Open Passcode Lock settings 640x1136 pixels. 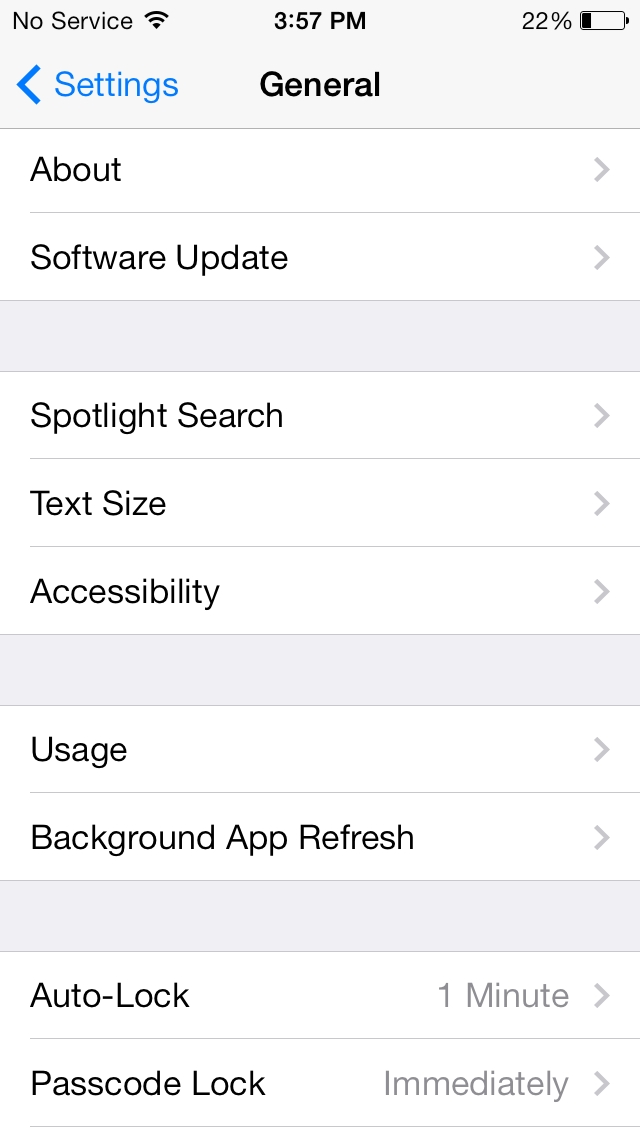(320, 1084)
